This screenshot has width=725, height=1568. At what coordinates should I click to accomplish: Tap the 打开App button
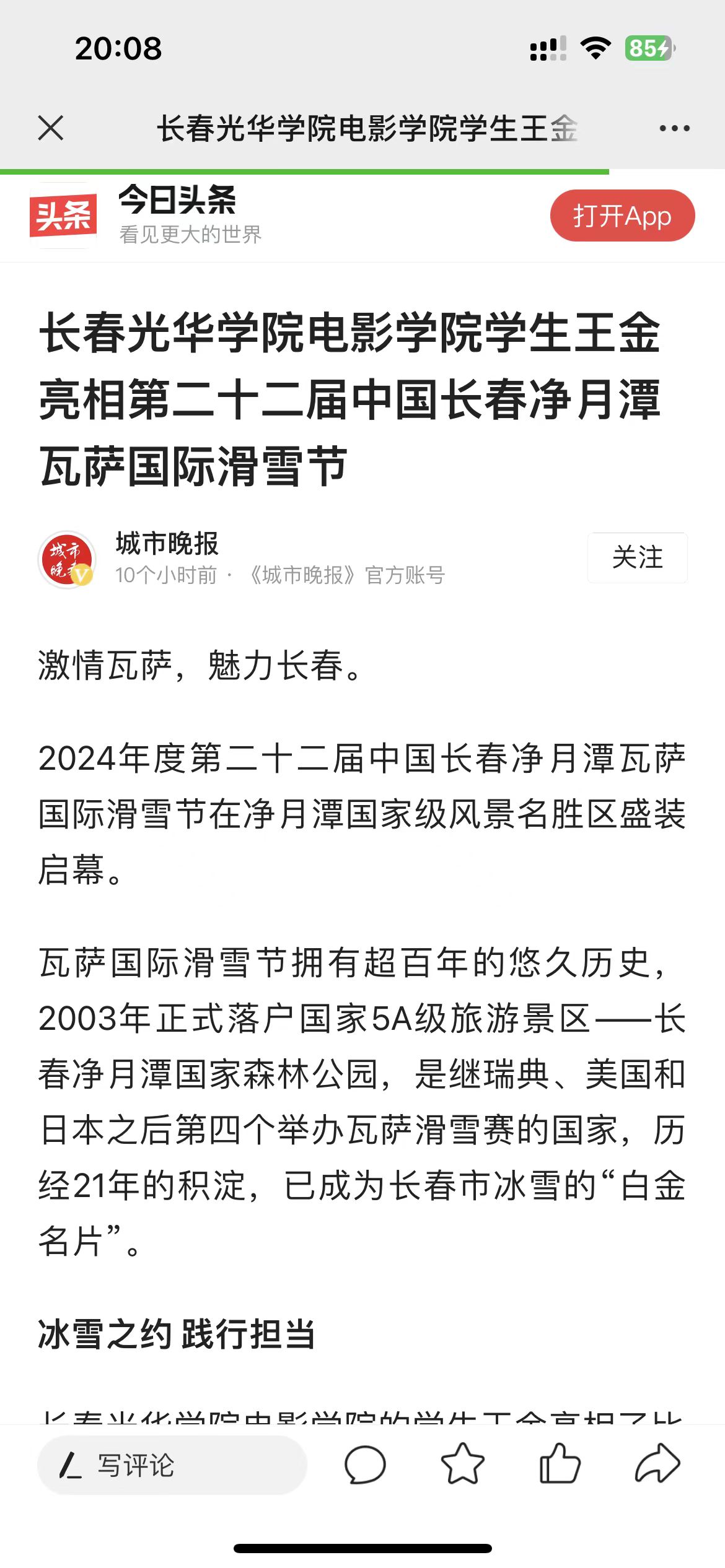click(x=622, y=216)
